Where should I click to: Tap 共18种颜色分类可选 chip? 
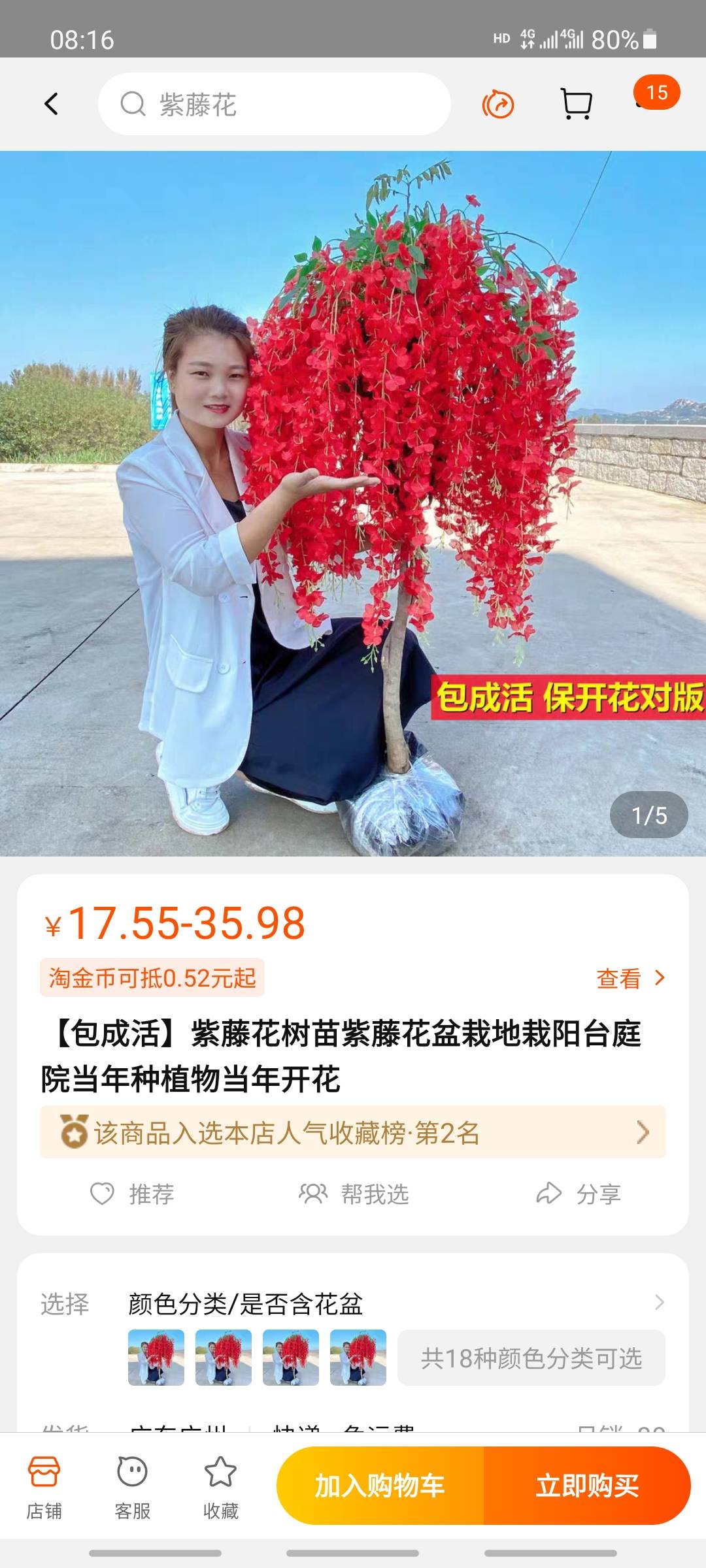[x=531, y=1358]
